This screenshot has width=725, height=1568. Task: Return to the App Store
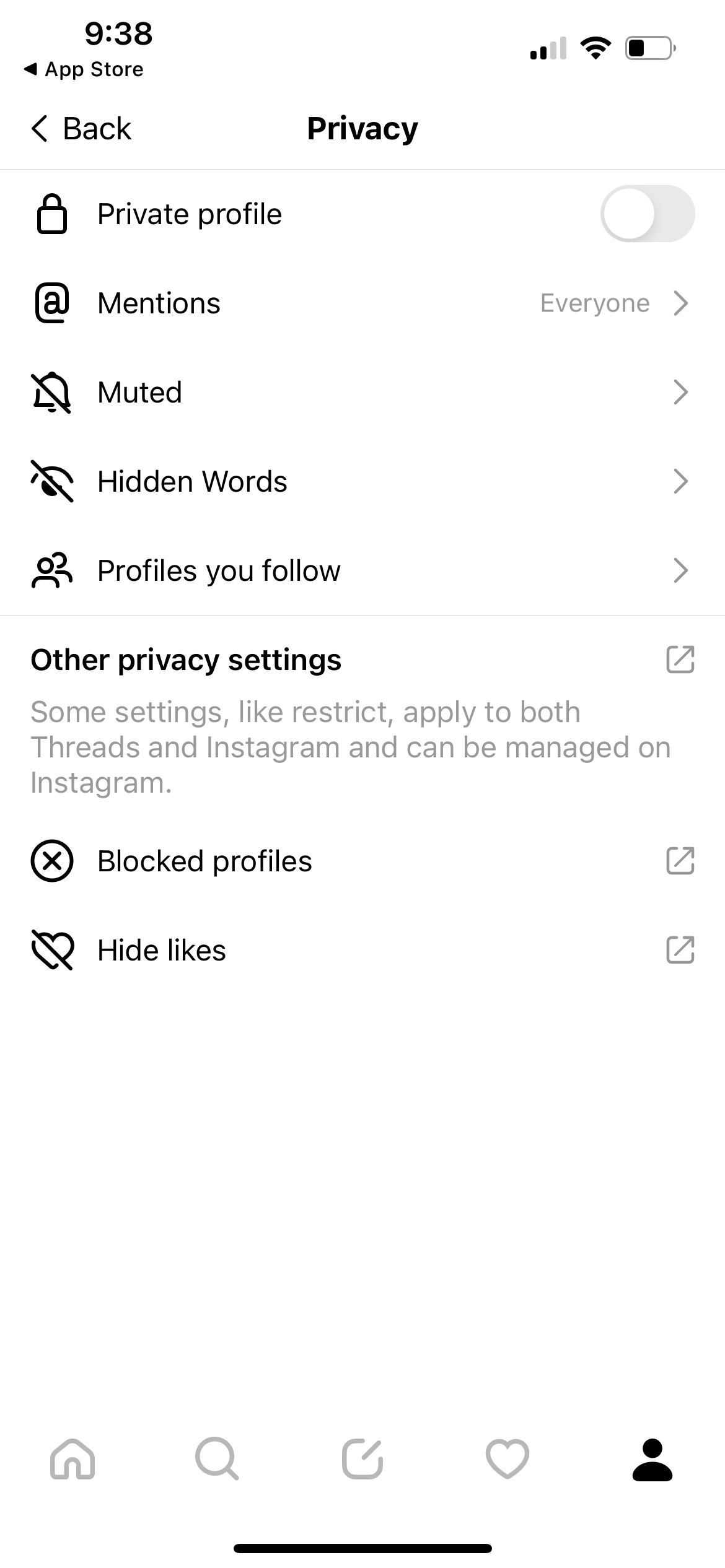coord(84,69)
